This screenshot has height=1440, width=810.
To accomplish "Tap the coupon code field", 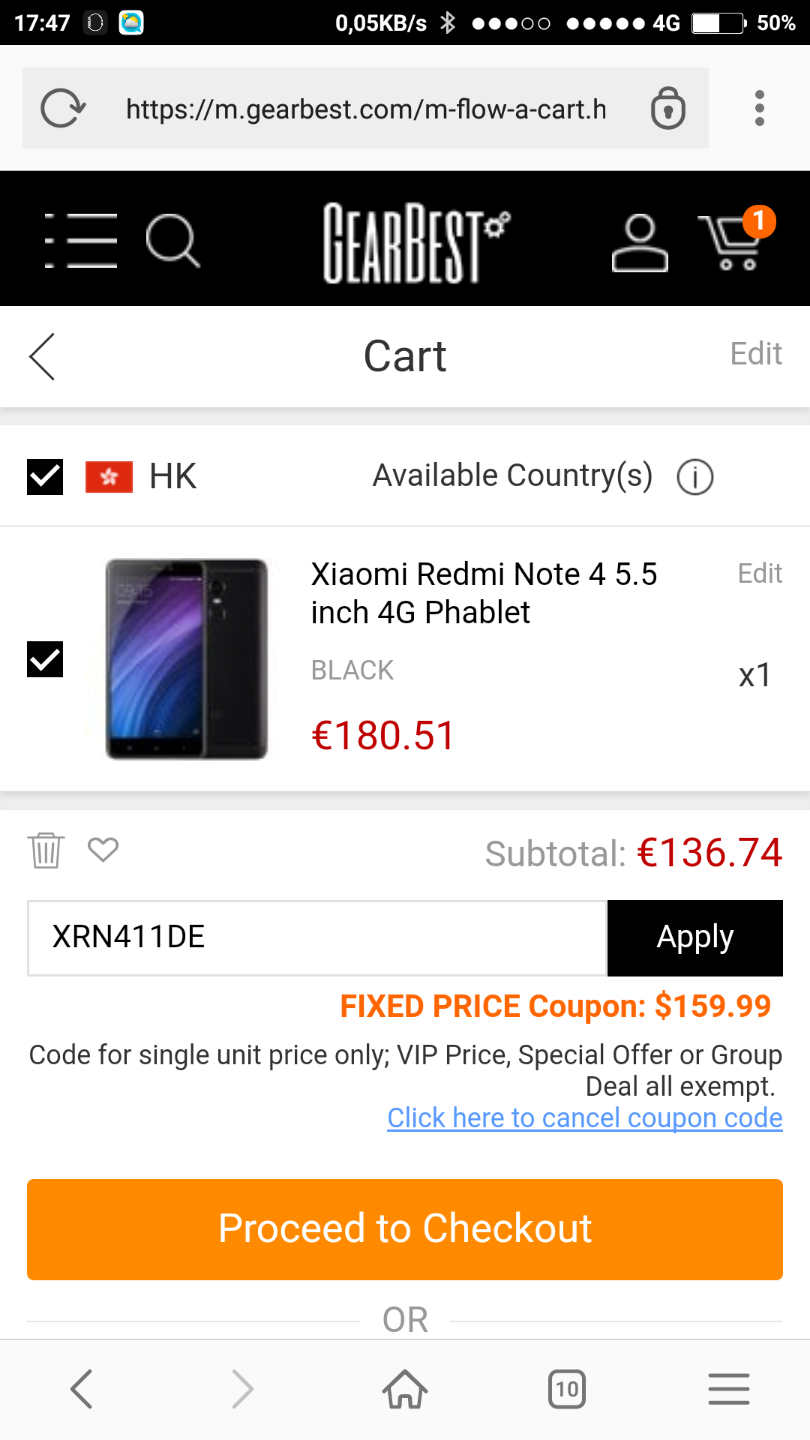I will pyautogui.click(x=316, y=937).
